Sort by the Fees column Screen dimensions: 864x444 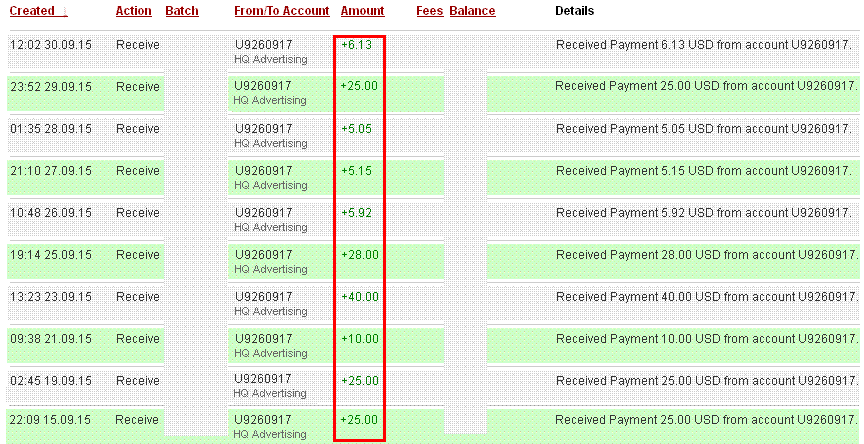(x=429, y=11)
